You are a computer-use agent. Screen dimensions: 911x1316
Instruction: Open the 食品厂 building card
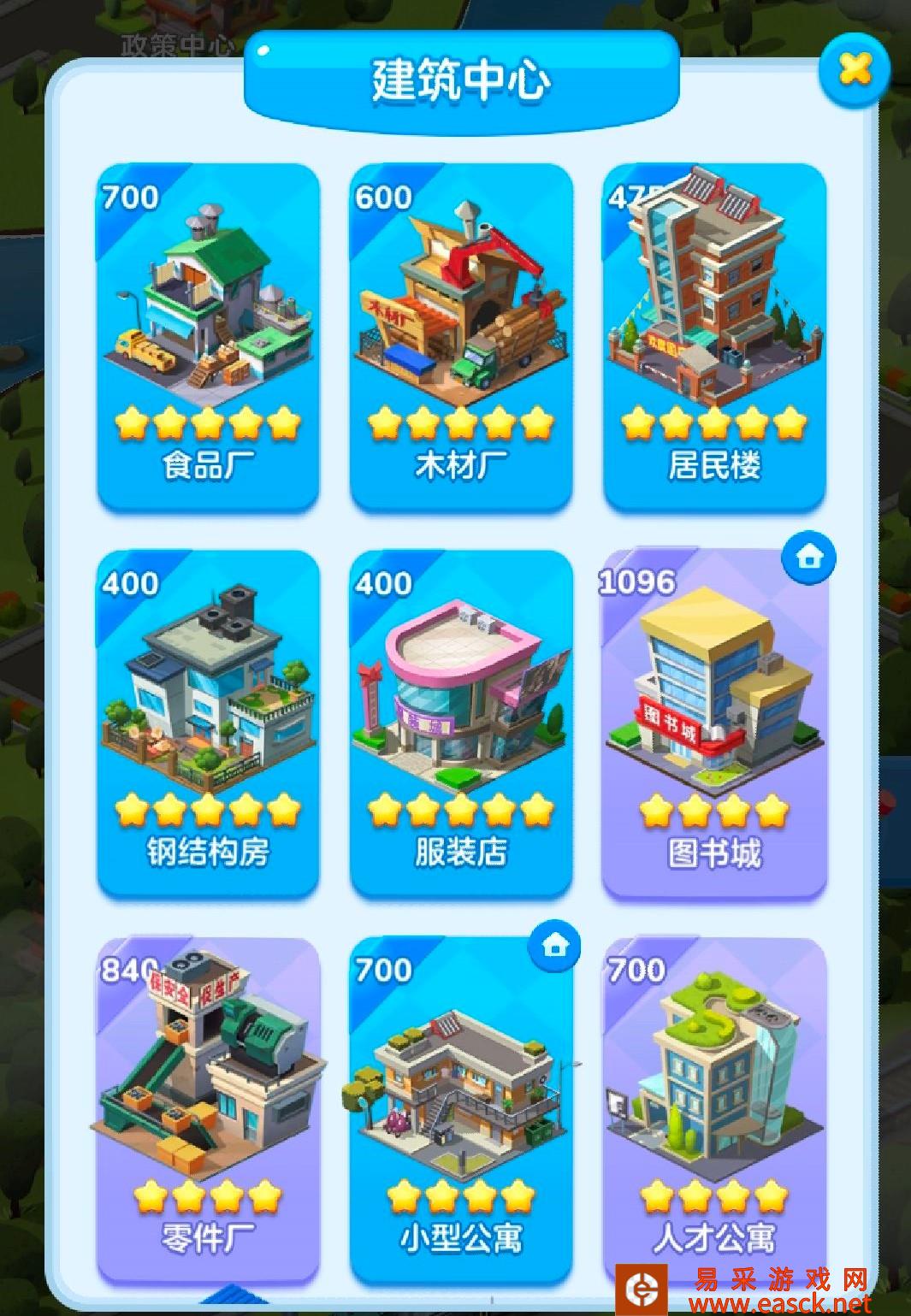[208, 338]
